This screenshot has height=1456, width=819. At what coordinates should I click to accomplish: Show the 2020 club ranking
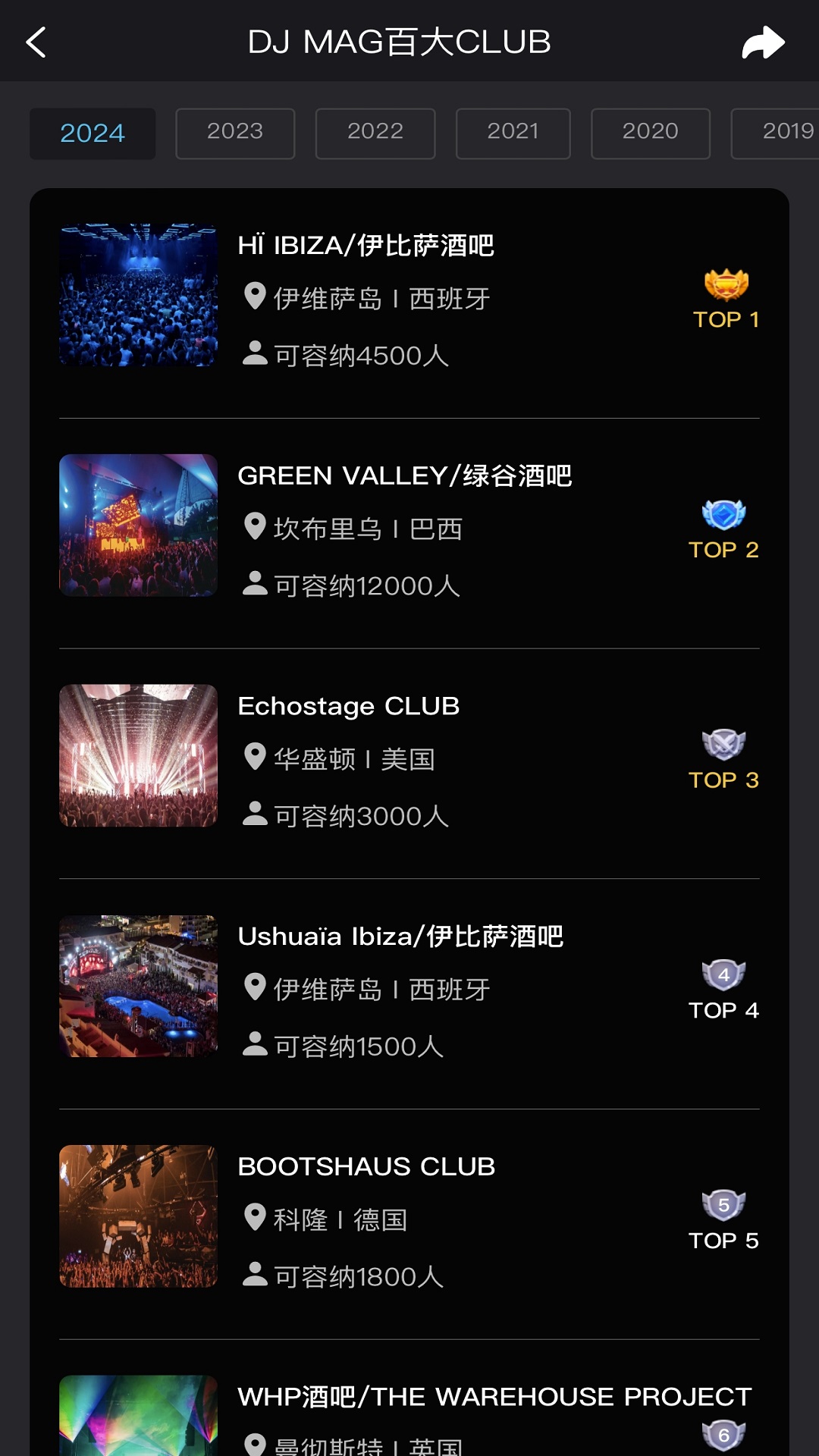tap(650, 133)
